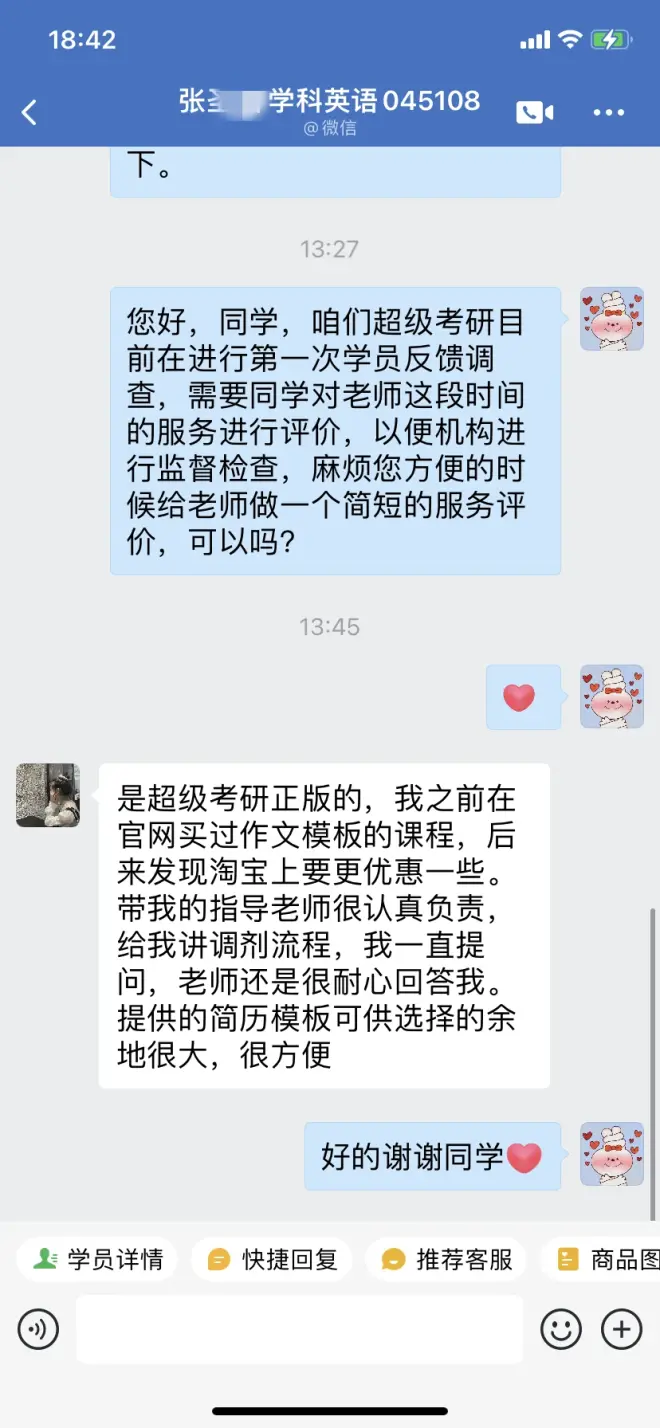Open 推荐客服 recommended agent
660x1428 pixels.
[447, 1259]
